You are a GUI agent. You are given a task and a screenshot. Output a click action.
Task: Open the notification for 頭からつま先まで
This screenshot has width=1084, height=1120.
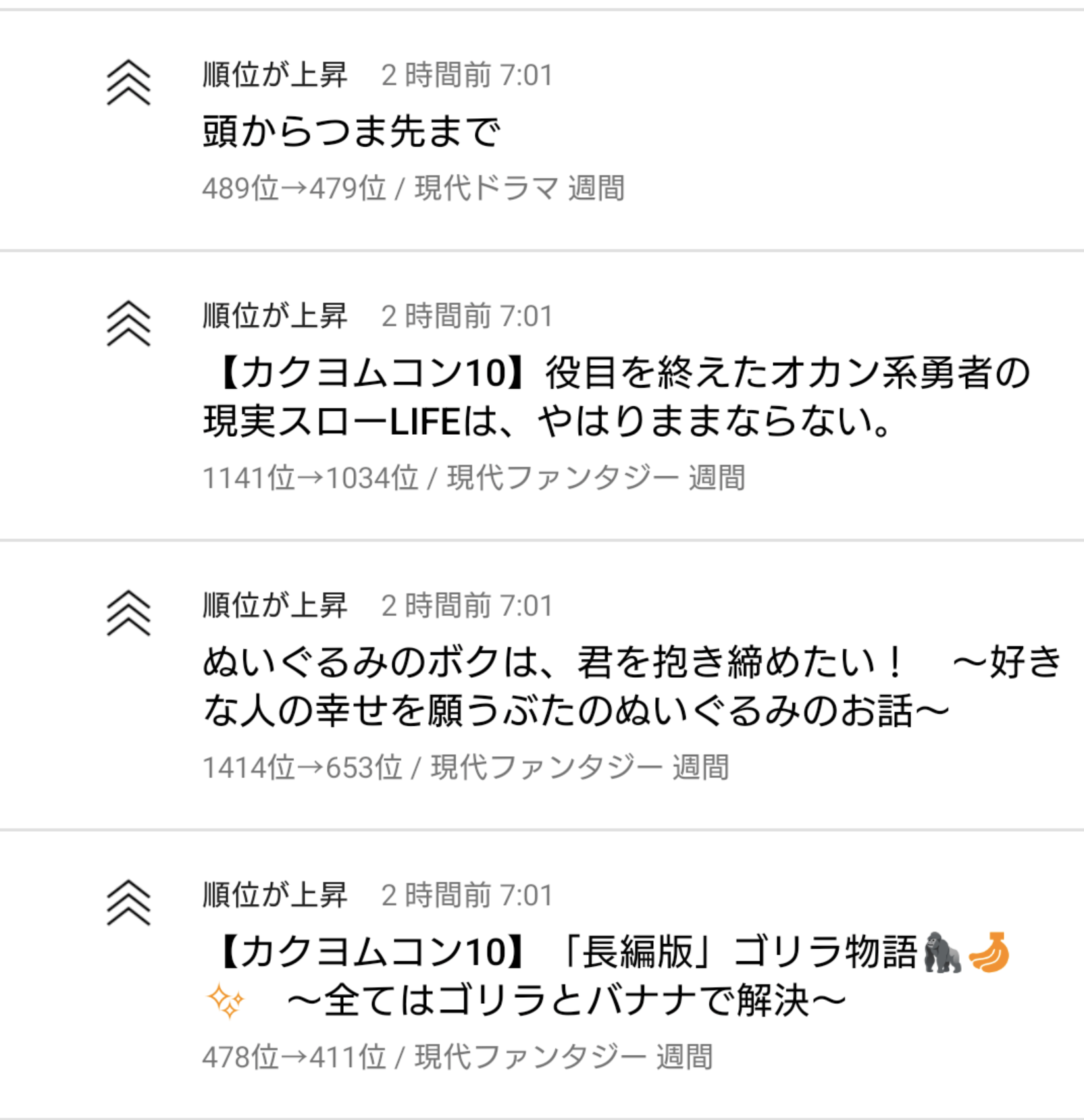(351, 131)
